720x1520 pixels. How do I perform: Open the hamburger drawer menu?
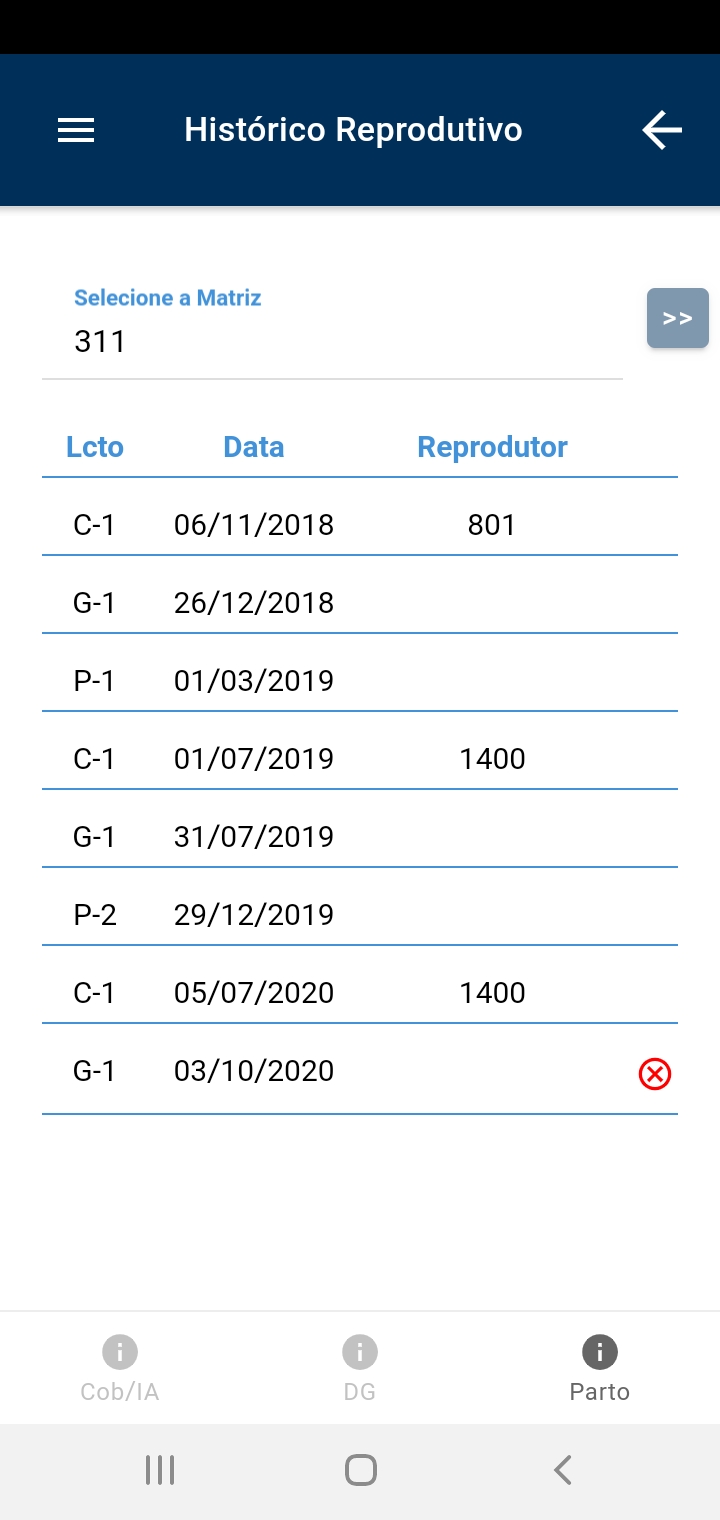click(x=76, y=130)
